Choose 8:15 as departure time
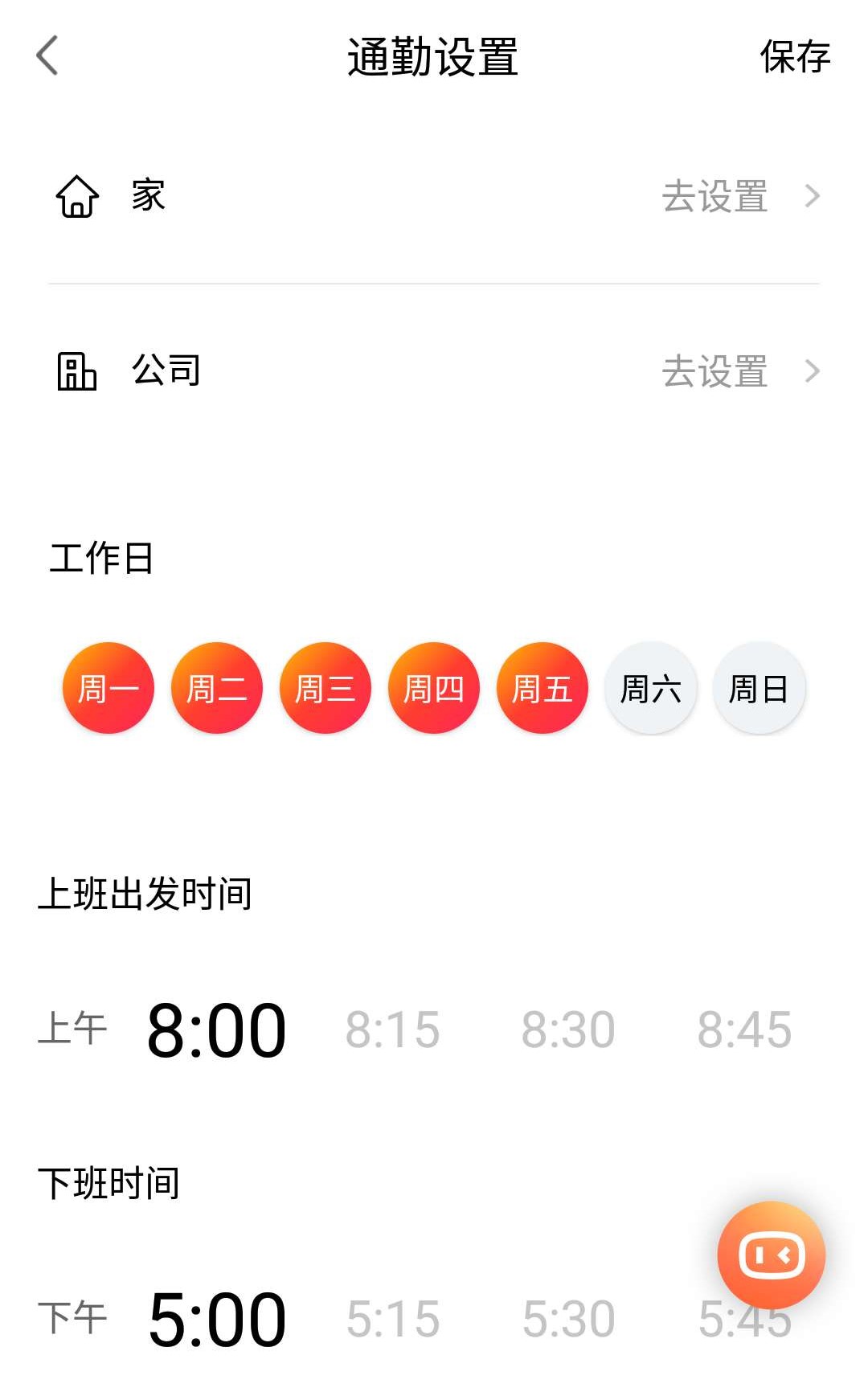 pyautogui.click(x=393, y=1031)
